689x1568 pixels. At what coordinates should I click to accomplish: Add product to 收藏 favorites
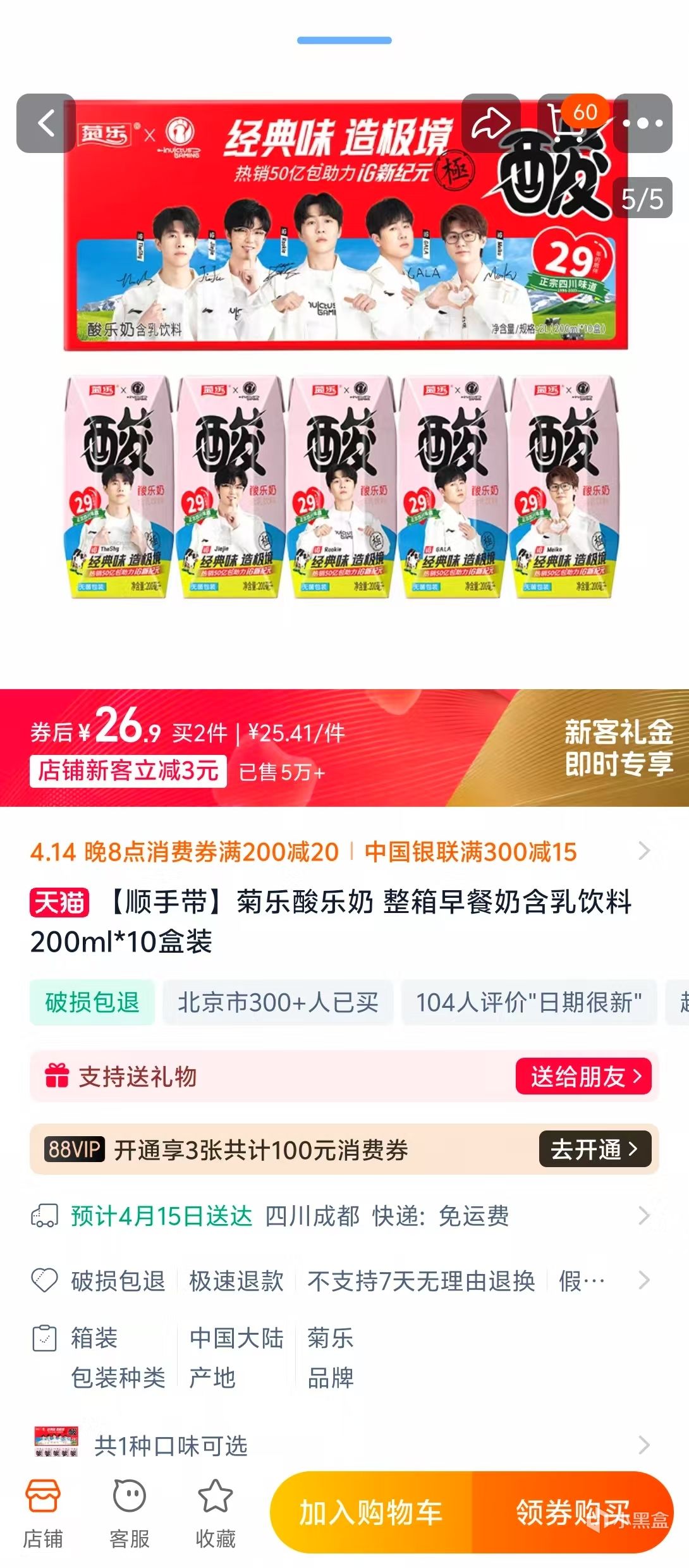pyautogui.click(x=215, y=1514)
